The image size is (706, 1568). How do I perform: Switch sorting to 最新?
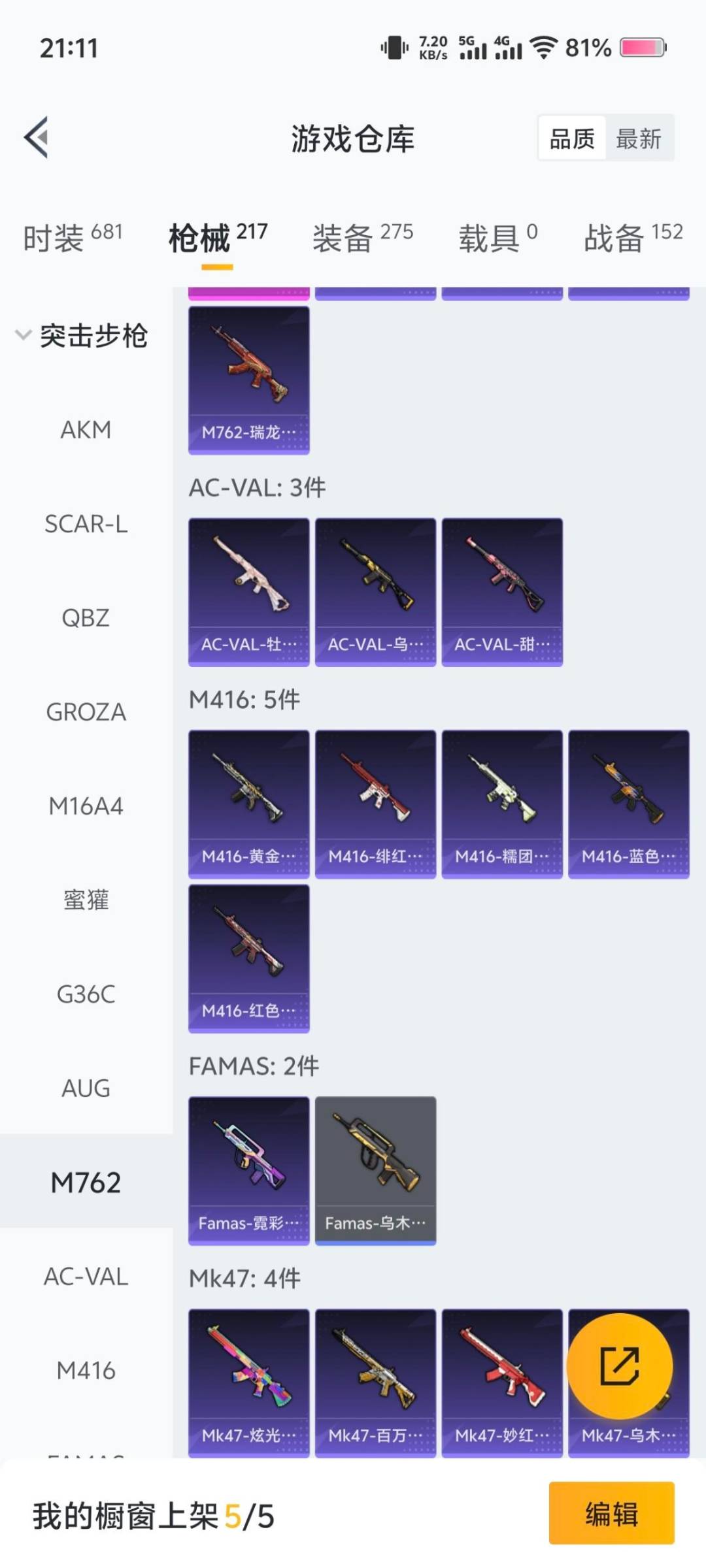coord(639,139)
